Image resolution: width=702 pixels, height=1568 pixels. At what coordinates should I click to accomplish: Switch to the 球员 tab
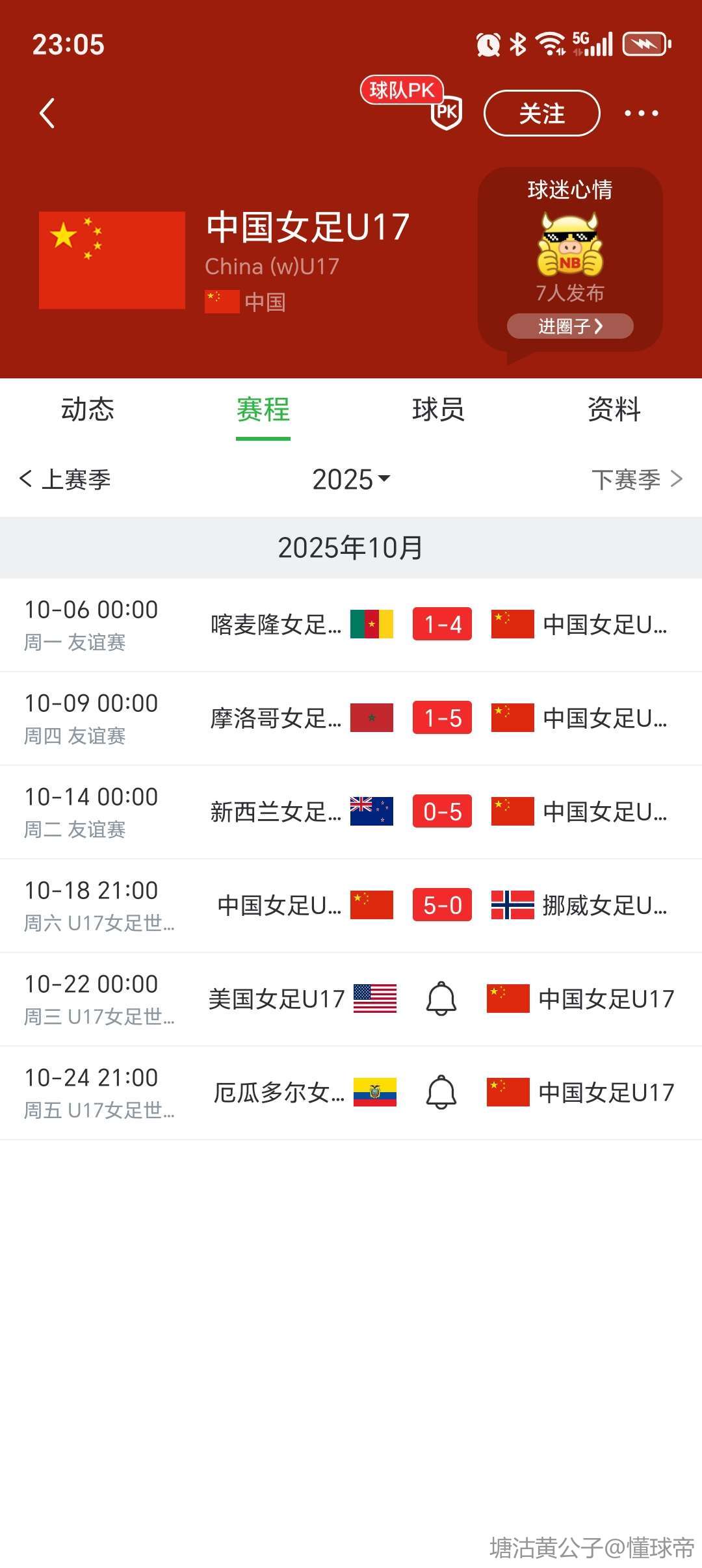[x=439, y=410]
